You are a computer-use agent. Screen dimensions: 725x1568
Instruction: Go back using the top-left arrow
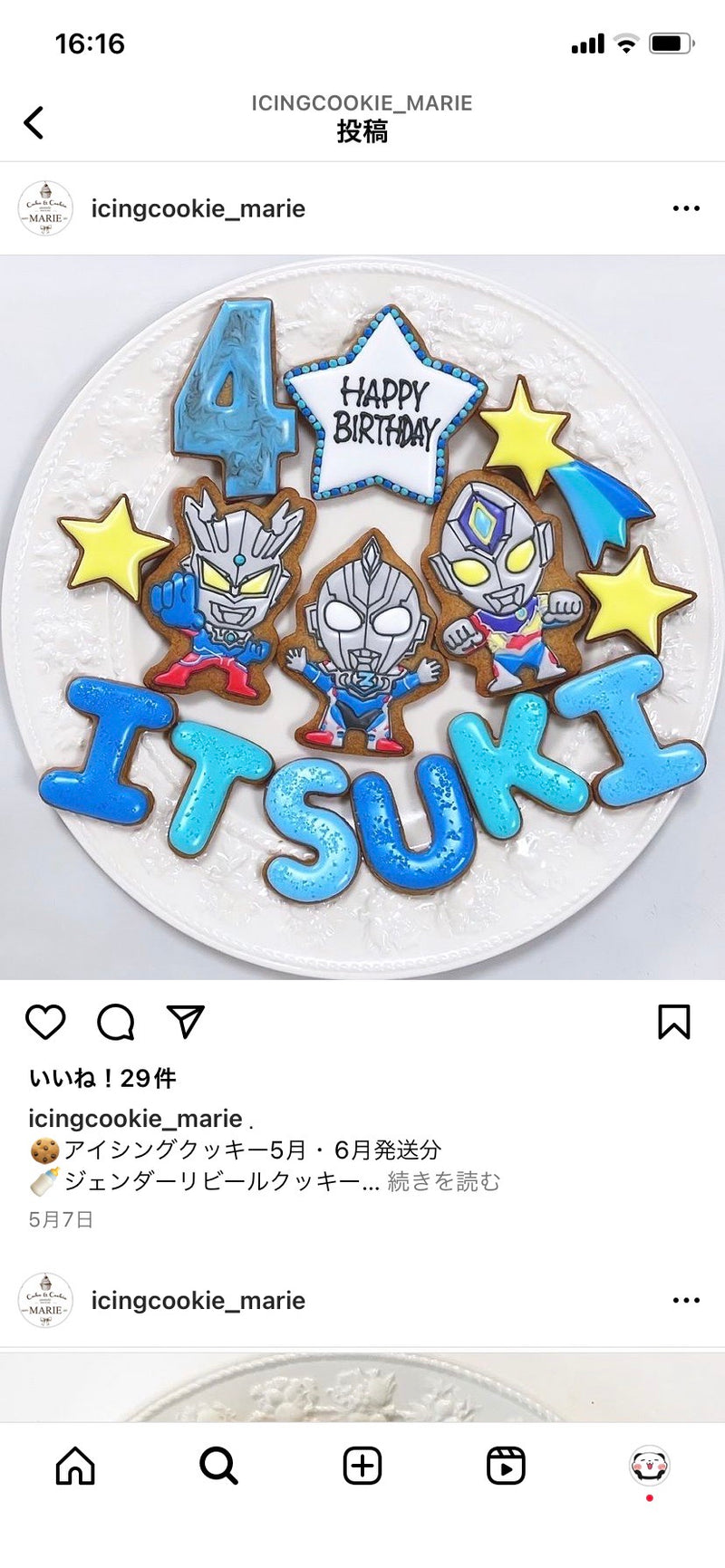(x=34, y=122)
